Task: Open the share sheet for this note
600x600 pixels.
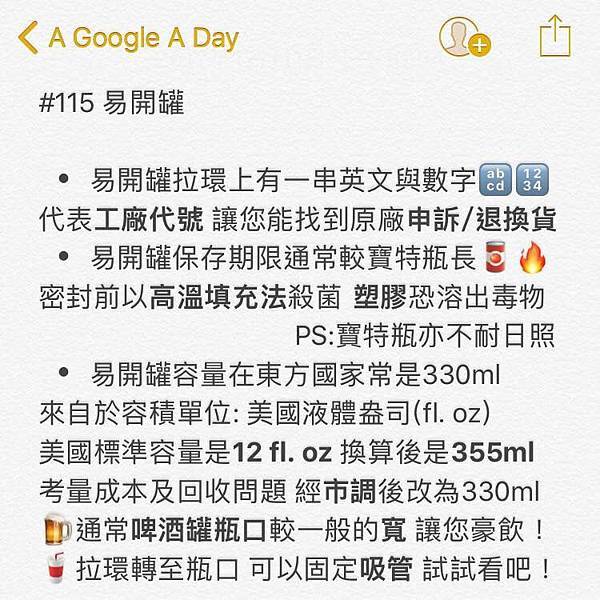Action: (553, 38)
